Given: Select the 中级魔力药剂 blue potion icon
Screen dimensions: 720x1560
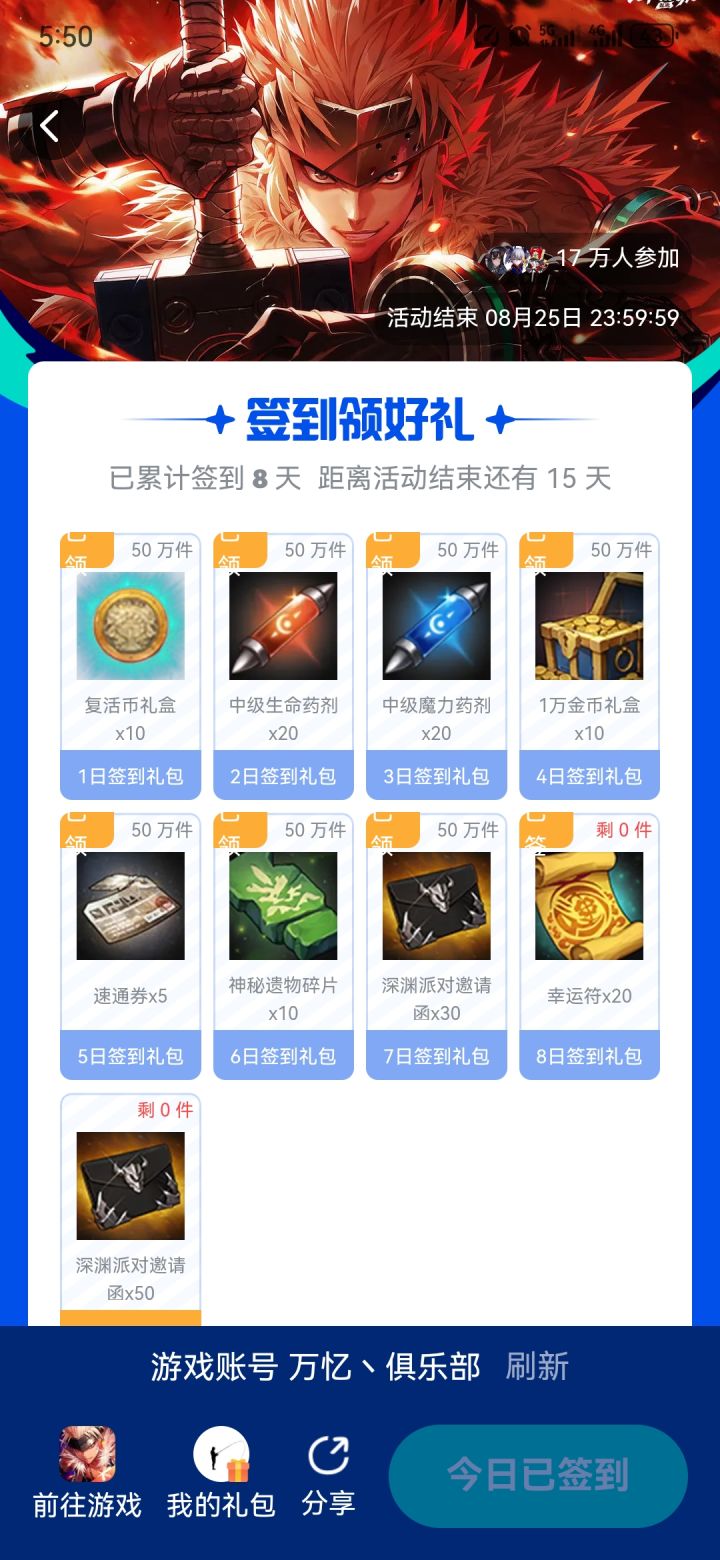Looking at the screenshot, I should click(x=436, y=625).
